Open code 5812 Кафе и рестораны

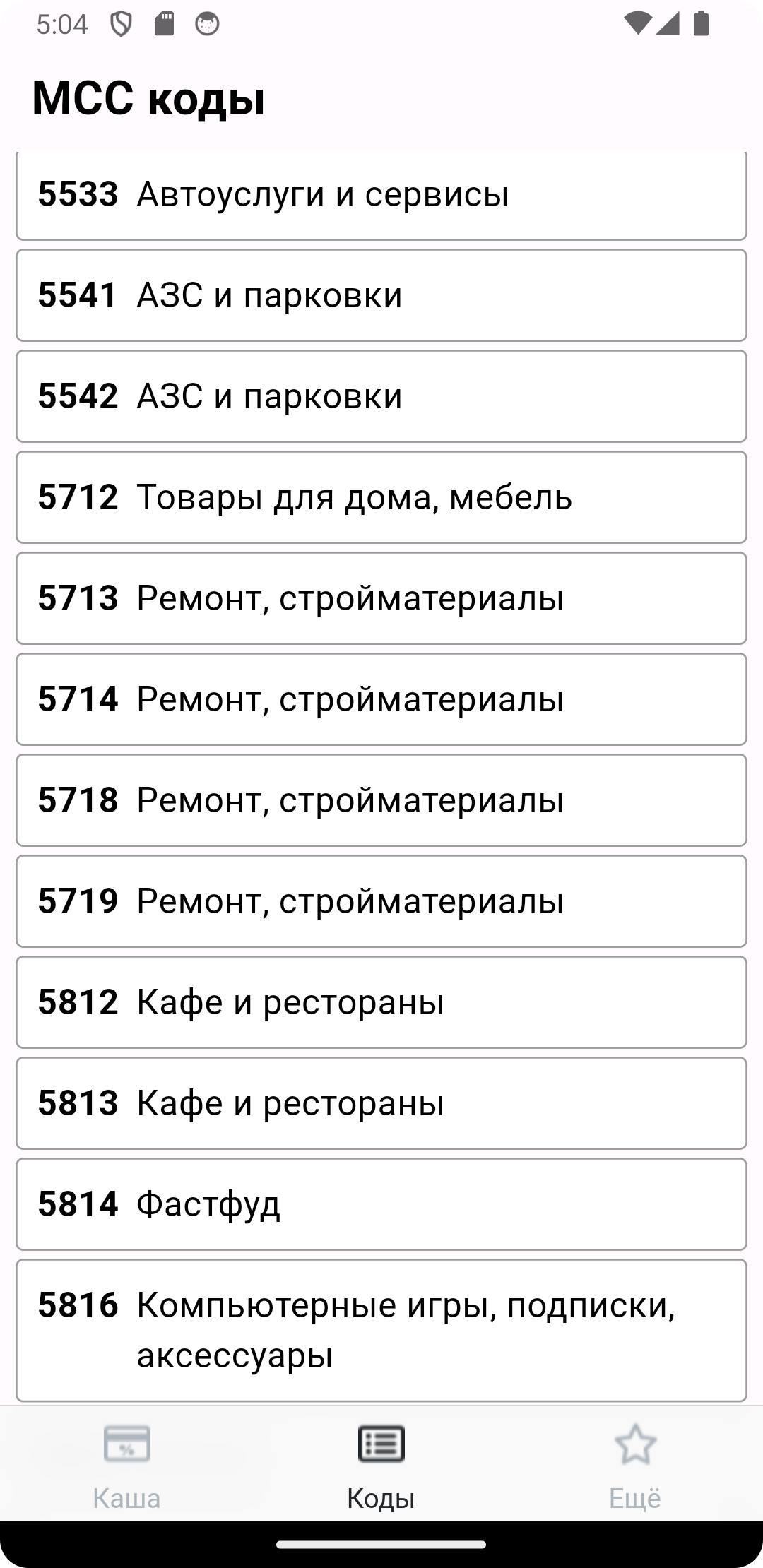(x=381, y=1002)
